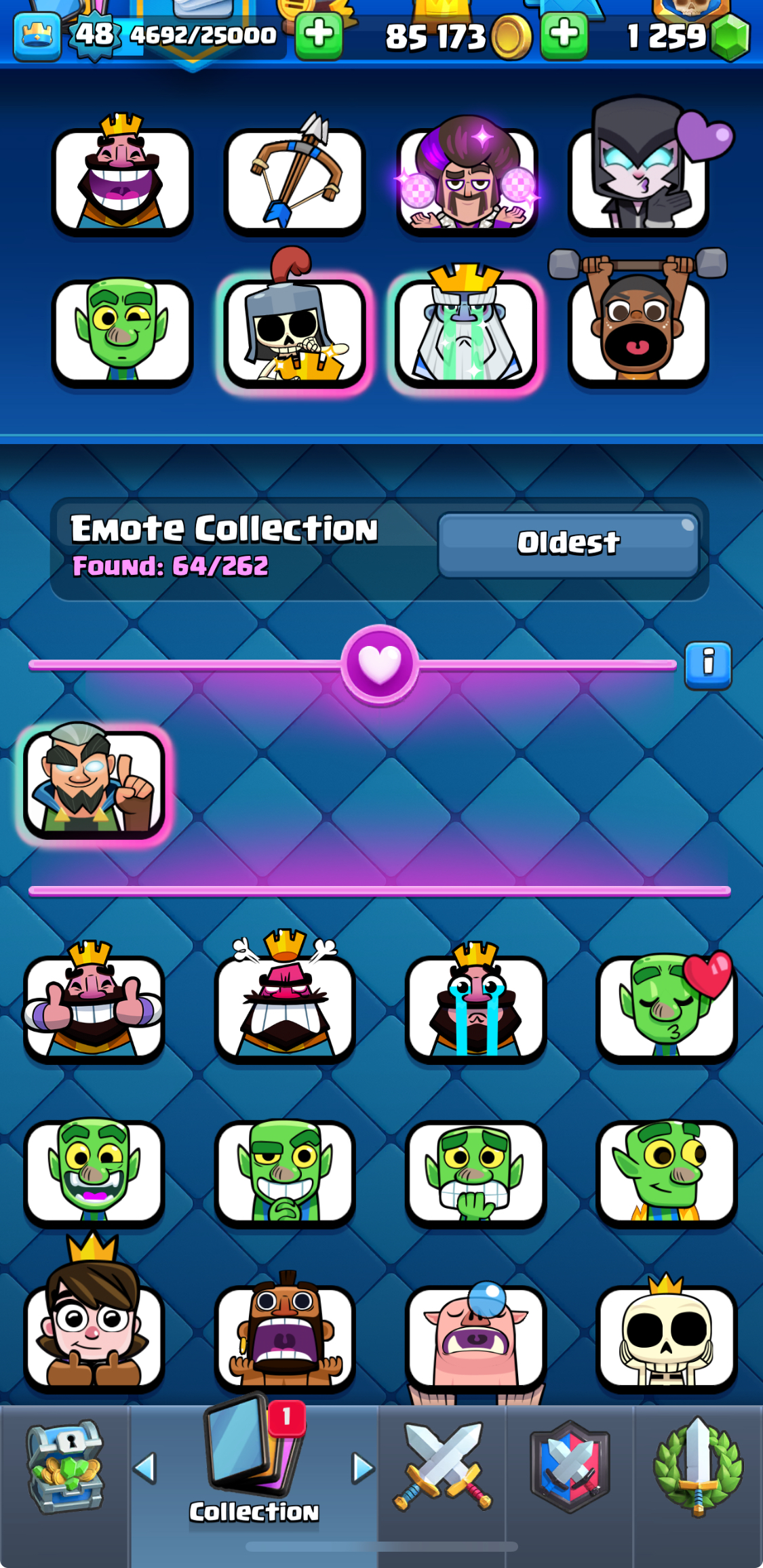Viewport: 763px width, 1568px height.
Task: Switch to the Battle crossed swords tab
Action: (442, 1468)
